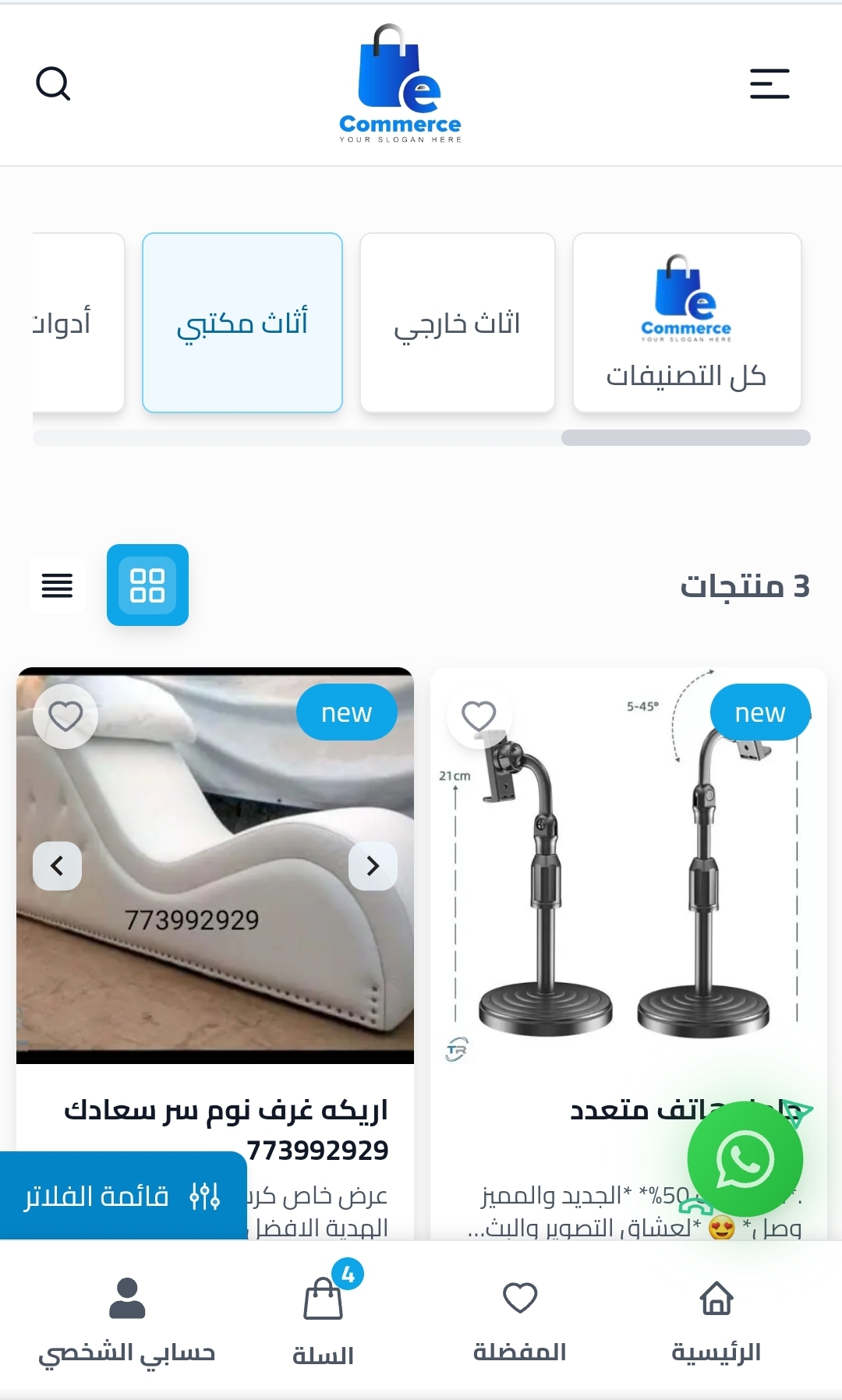842x1400 pixels.
Task: Open the hamburger menu
Action: 769,83
